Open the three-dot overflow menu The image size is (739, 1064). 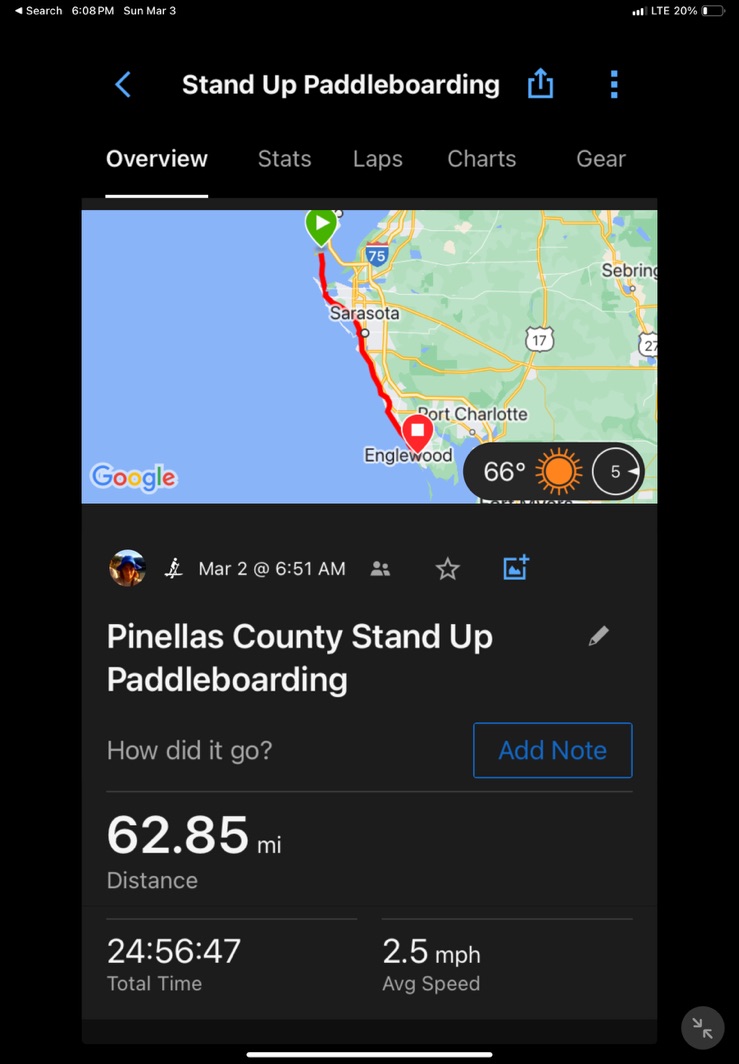coord(614,85)
